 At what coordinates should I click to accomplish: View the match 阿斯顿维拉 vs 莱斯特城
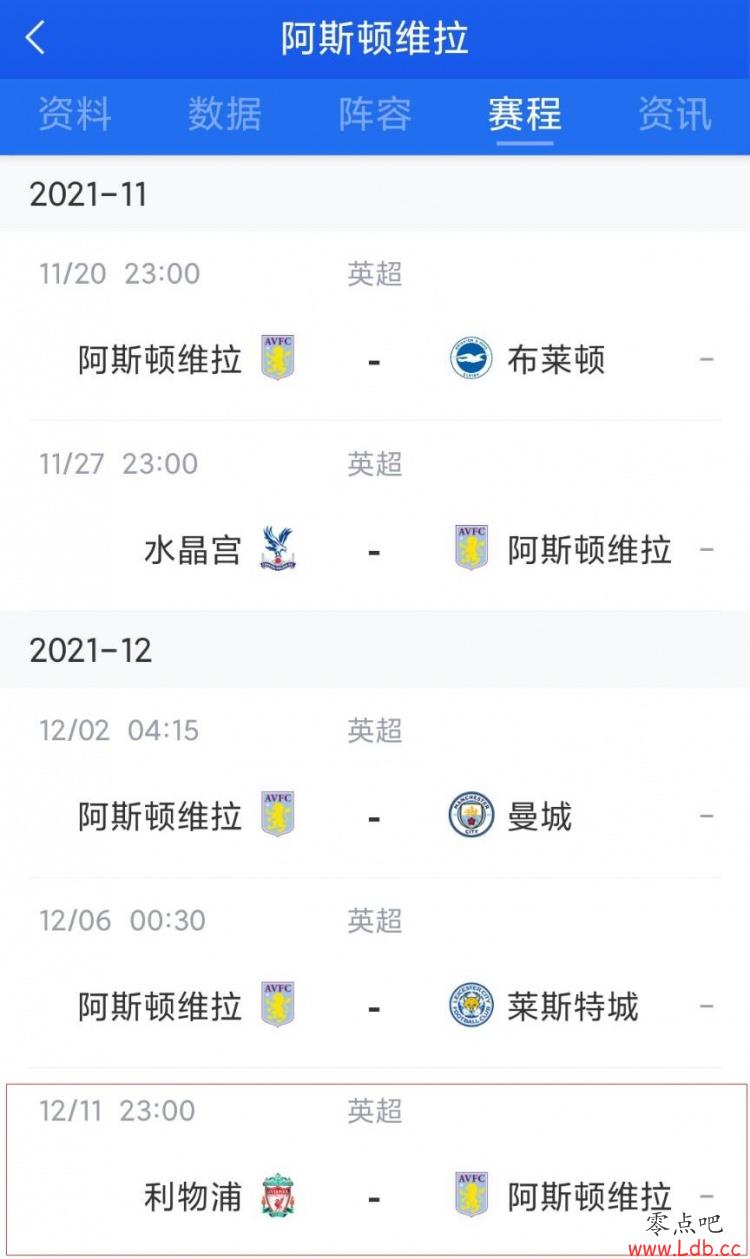click(375, 973)
